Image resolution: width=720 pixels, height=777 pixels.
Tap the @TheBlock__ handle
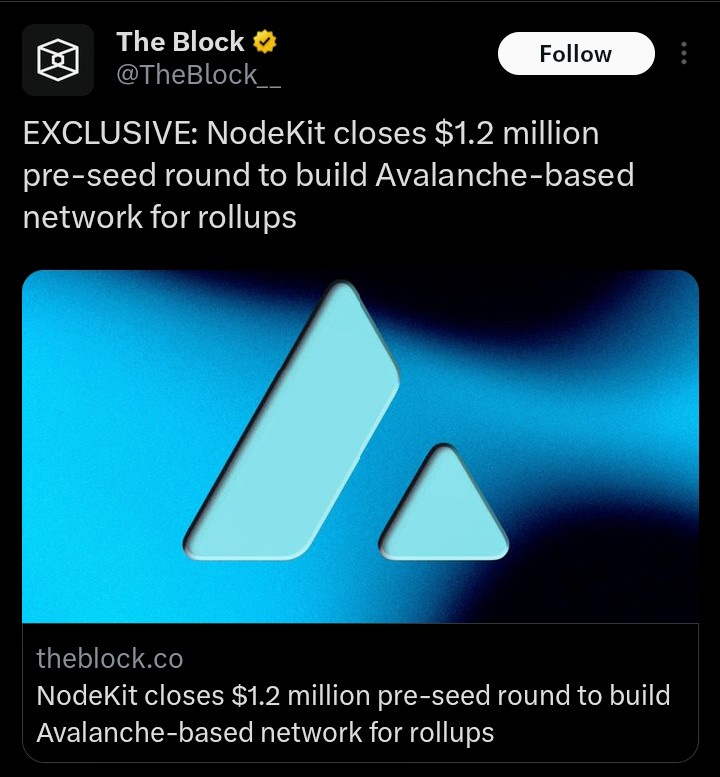(199, 75)
